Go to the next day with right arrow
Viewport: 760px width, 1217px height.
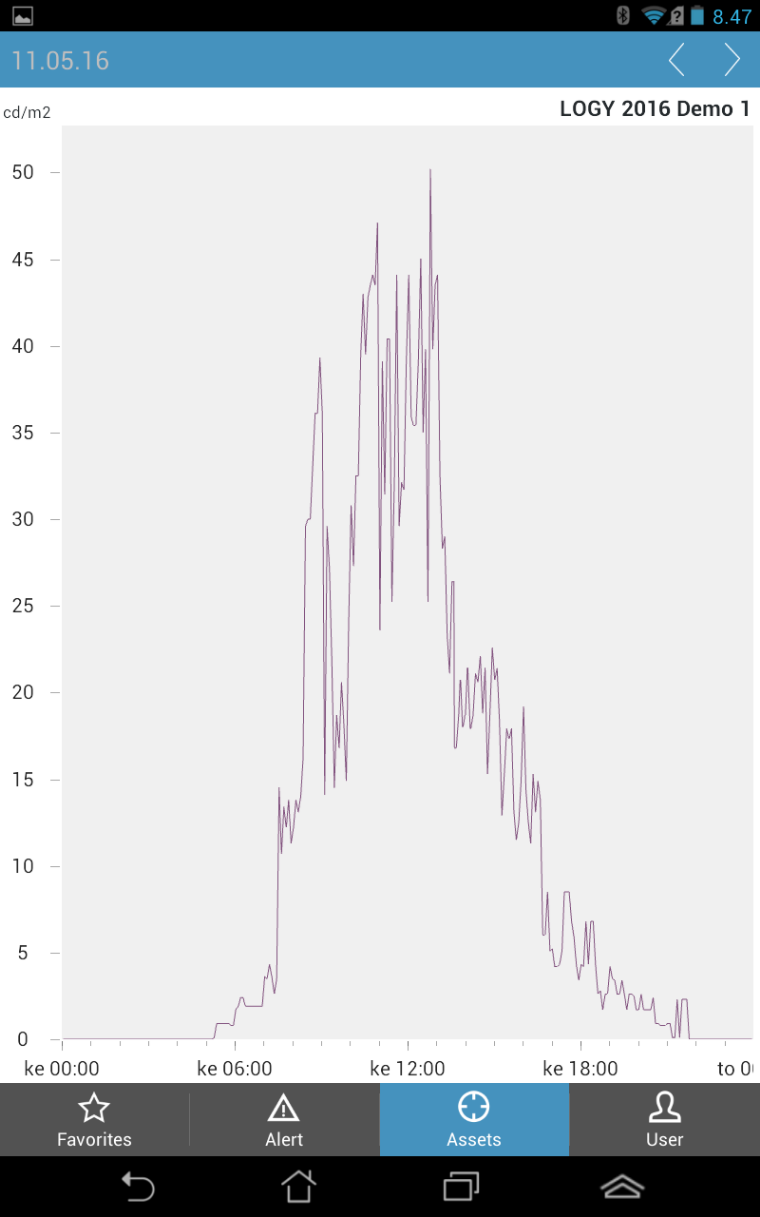[733, 60]
